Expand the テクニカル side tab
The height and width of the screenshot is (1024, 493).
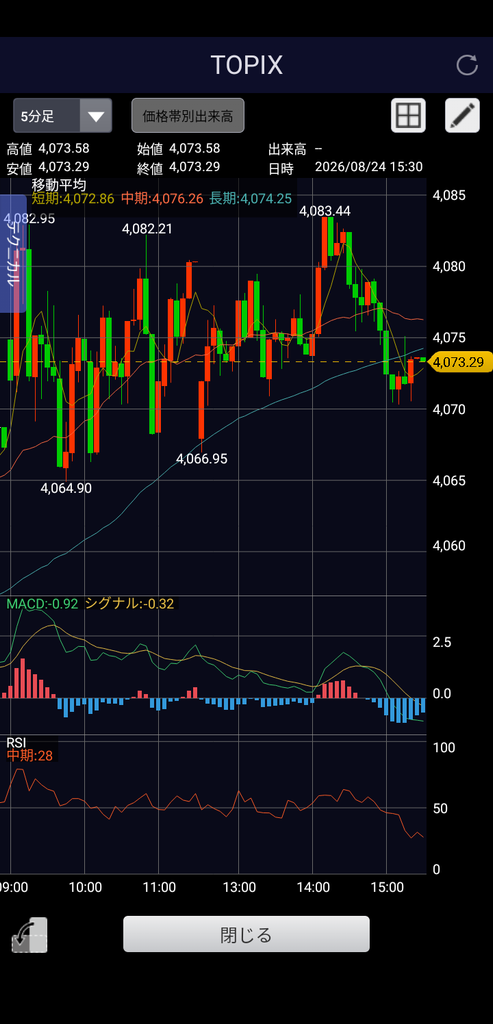(x=12, y=254)
